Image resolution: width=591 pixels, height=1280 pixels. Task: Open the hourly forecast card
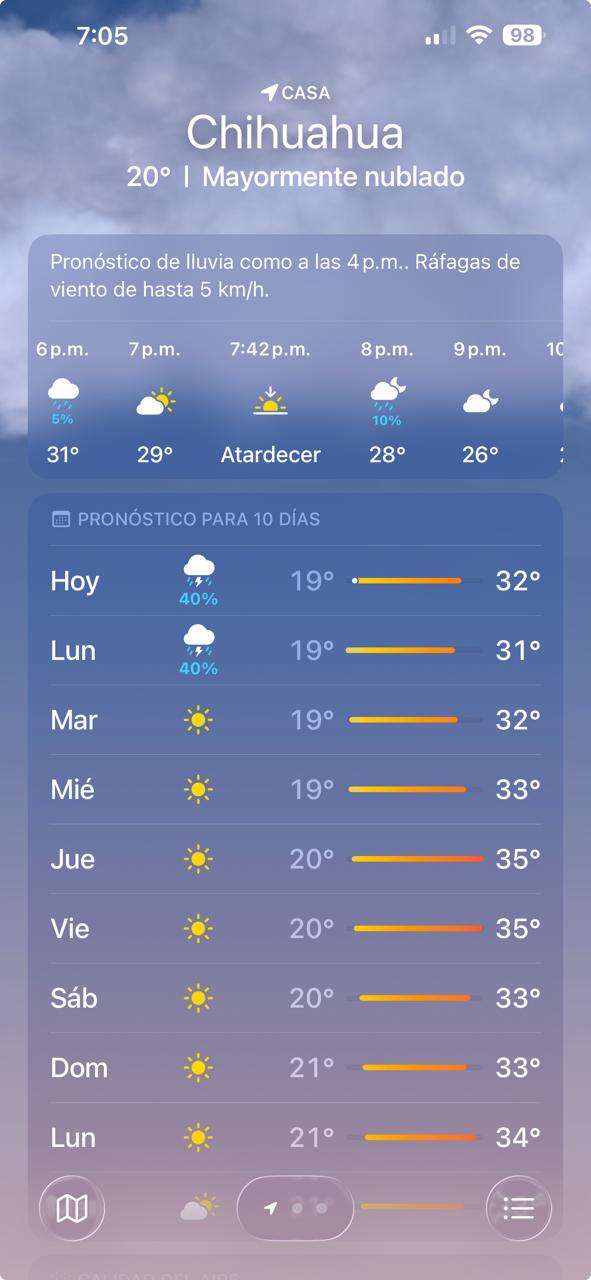tap(295, 357)
